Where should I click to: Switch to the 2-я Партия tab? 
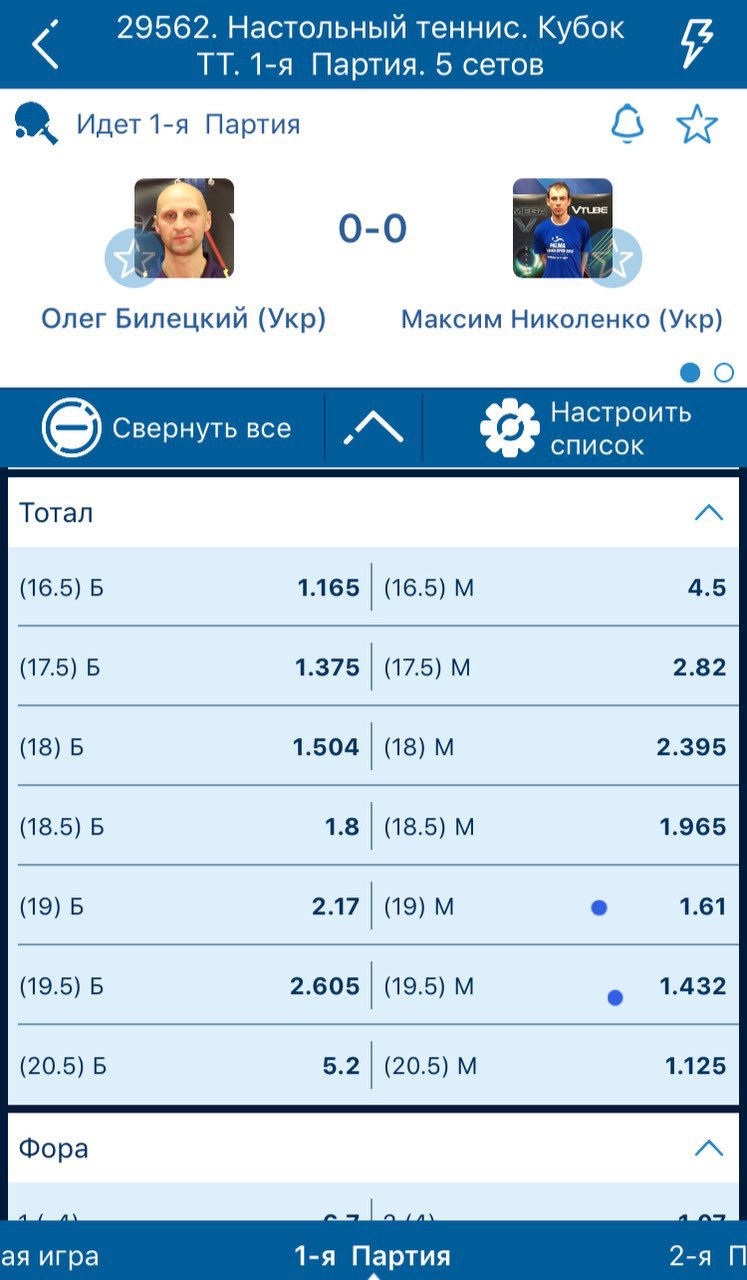tap(706, 1256)
